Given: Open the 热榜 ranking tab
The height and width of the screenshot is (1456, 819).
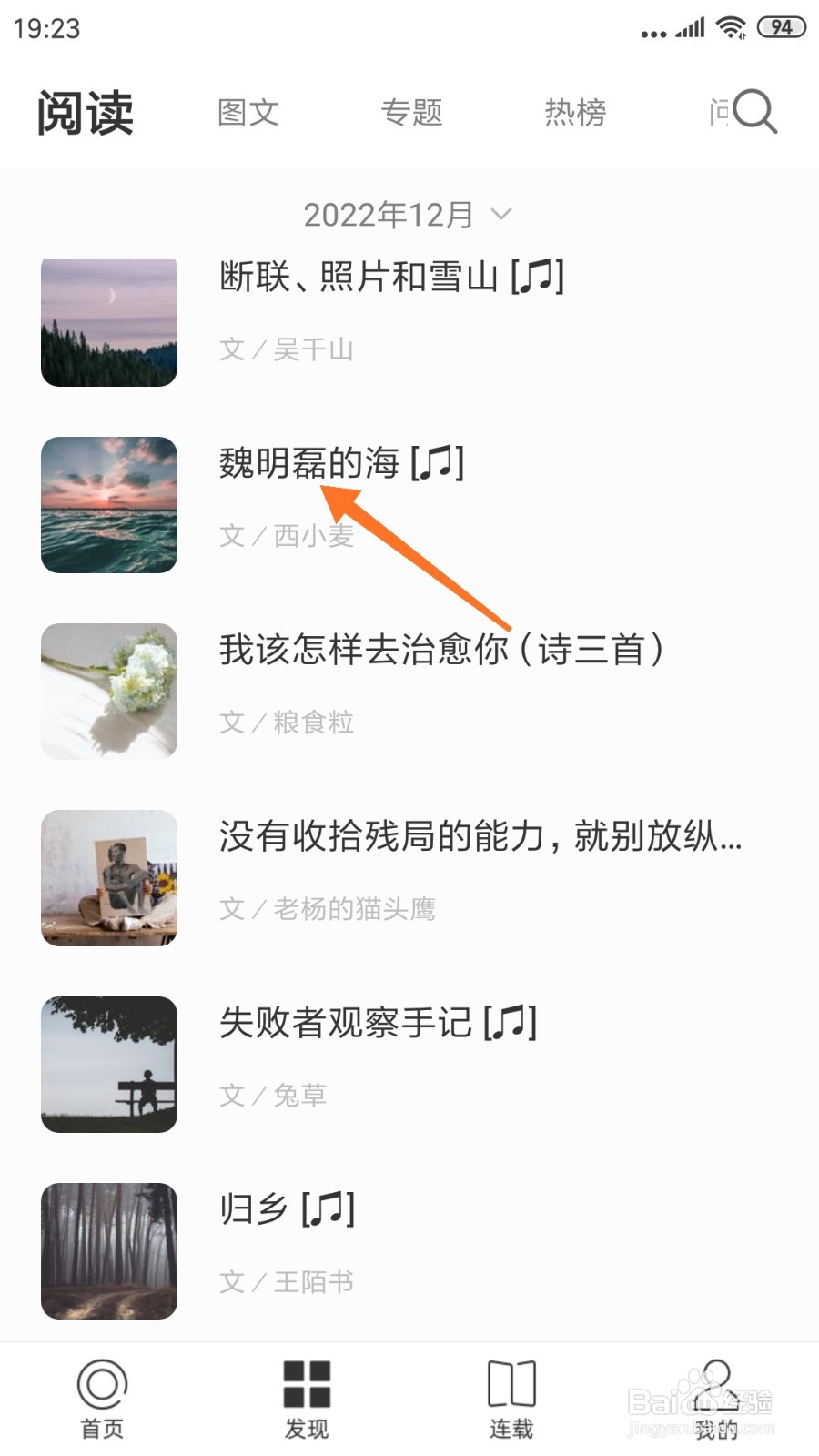Looking at the screenshot, I should 576,113.
